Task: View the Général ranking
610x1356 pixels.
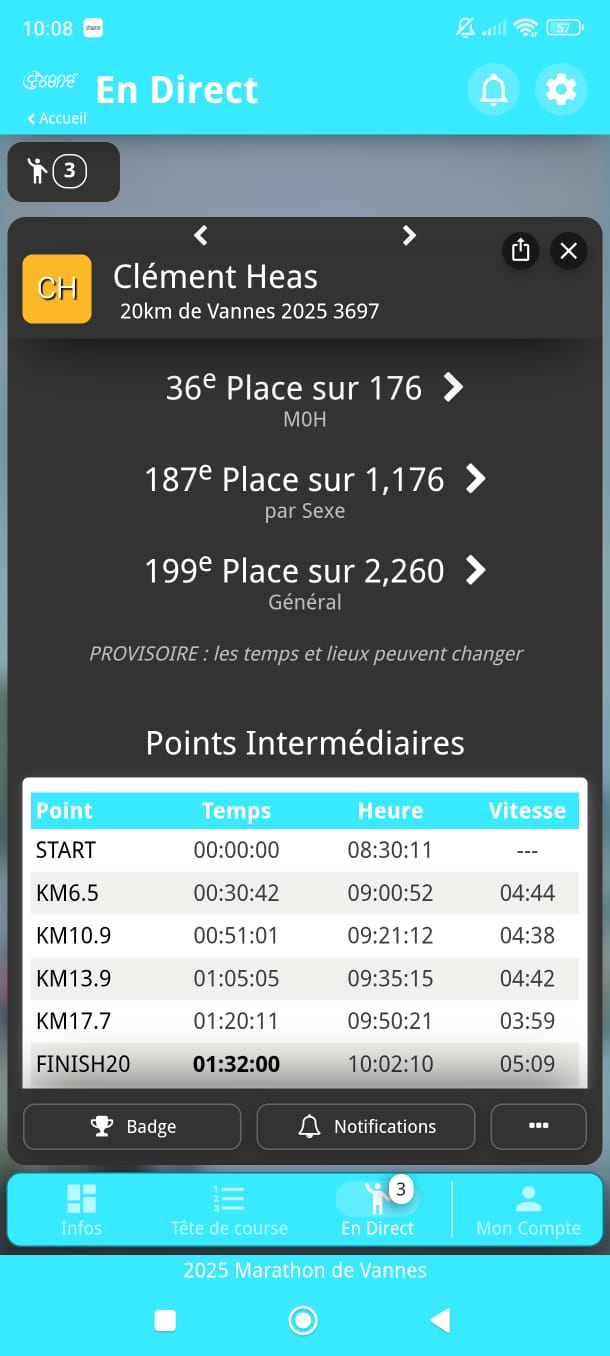Action: 475,571
